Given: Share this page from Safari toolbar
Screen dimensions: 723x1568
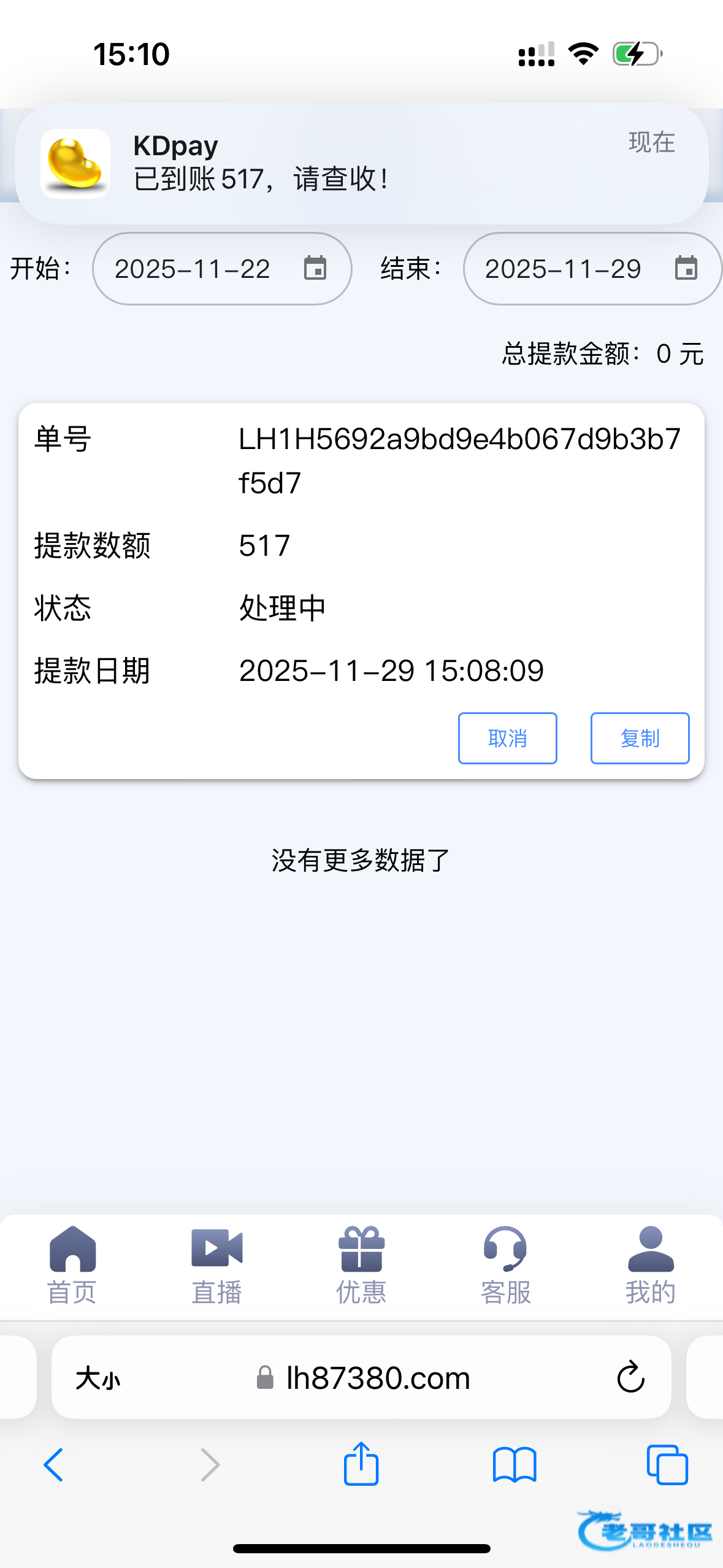Looking at the screenshot, I should pos(361,1465).
